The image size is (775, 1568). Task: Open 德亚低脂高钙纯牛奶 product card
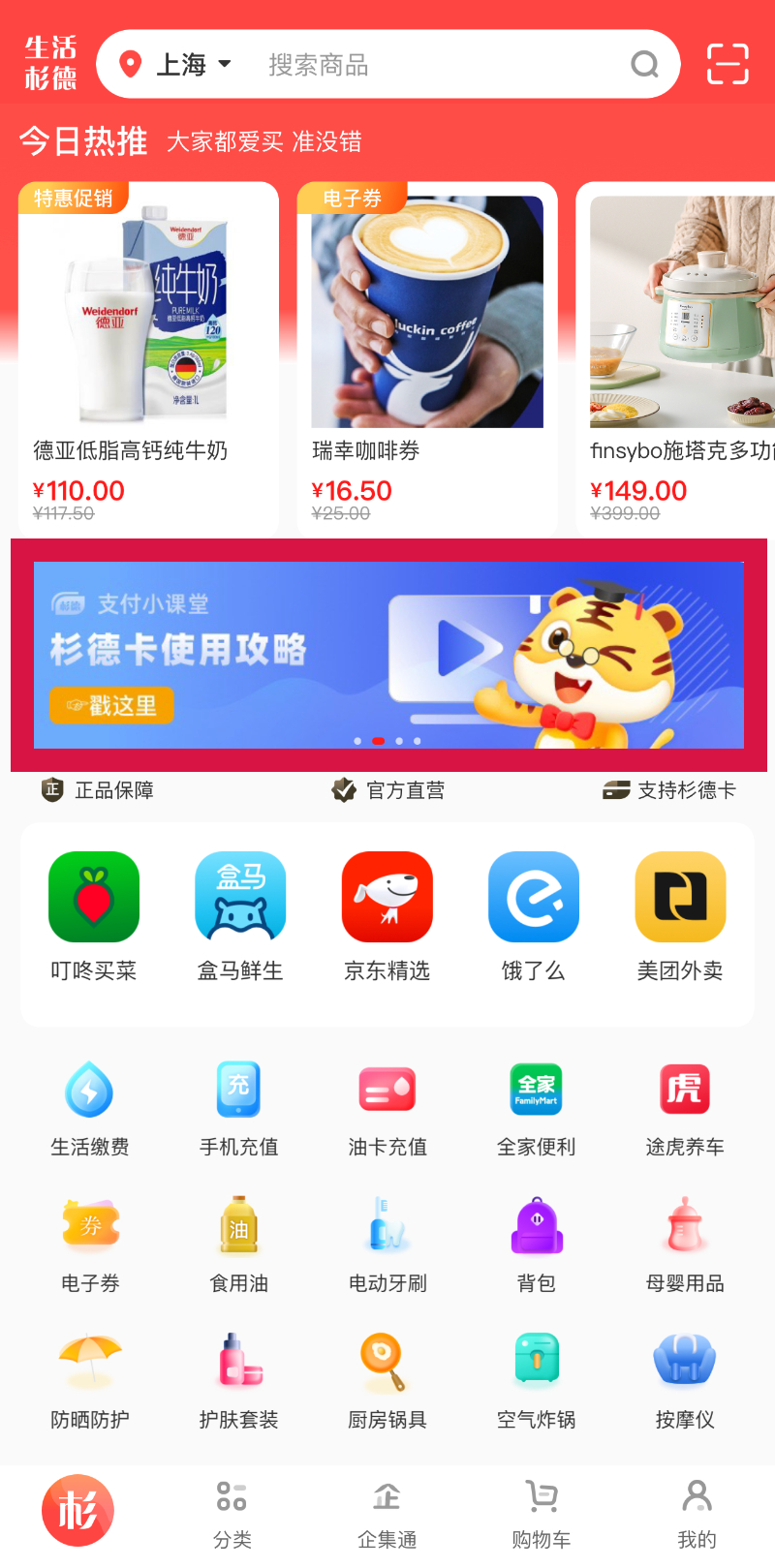click(148, 358)
